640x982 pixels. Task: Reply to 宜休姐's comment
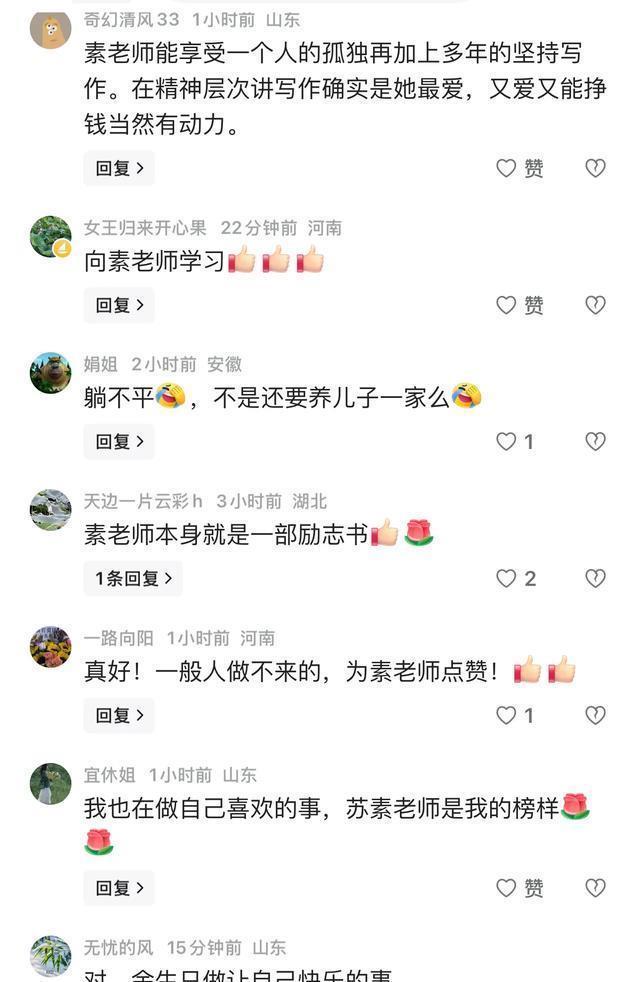coord(119,888)
